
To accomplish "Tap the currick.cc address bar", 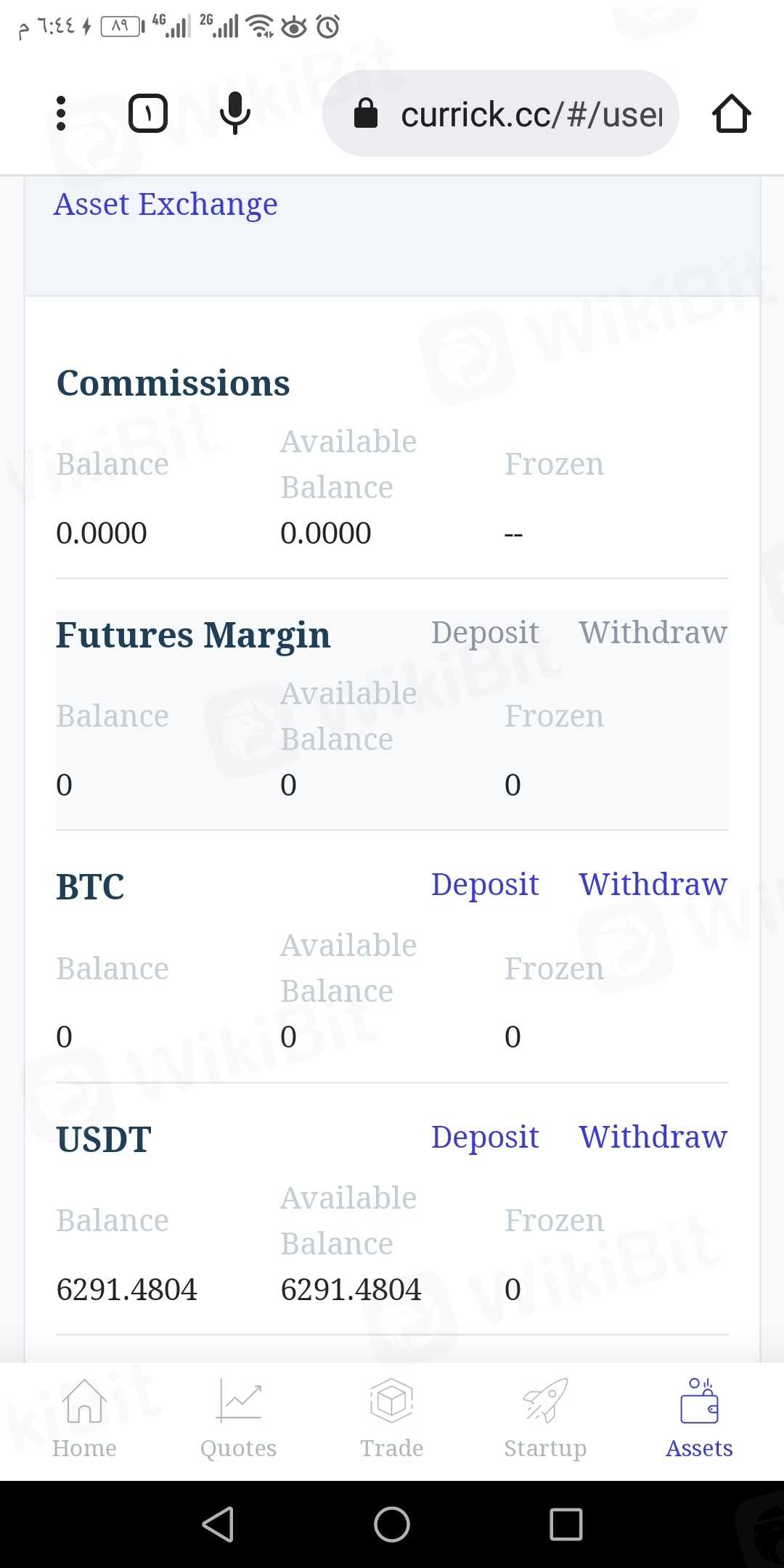I will 501,113.
